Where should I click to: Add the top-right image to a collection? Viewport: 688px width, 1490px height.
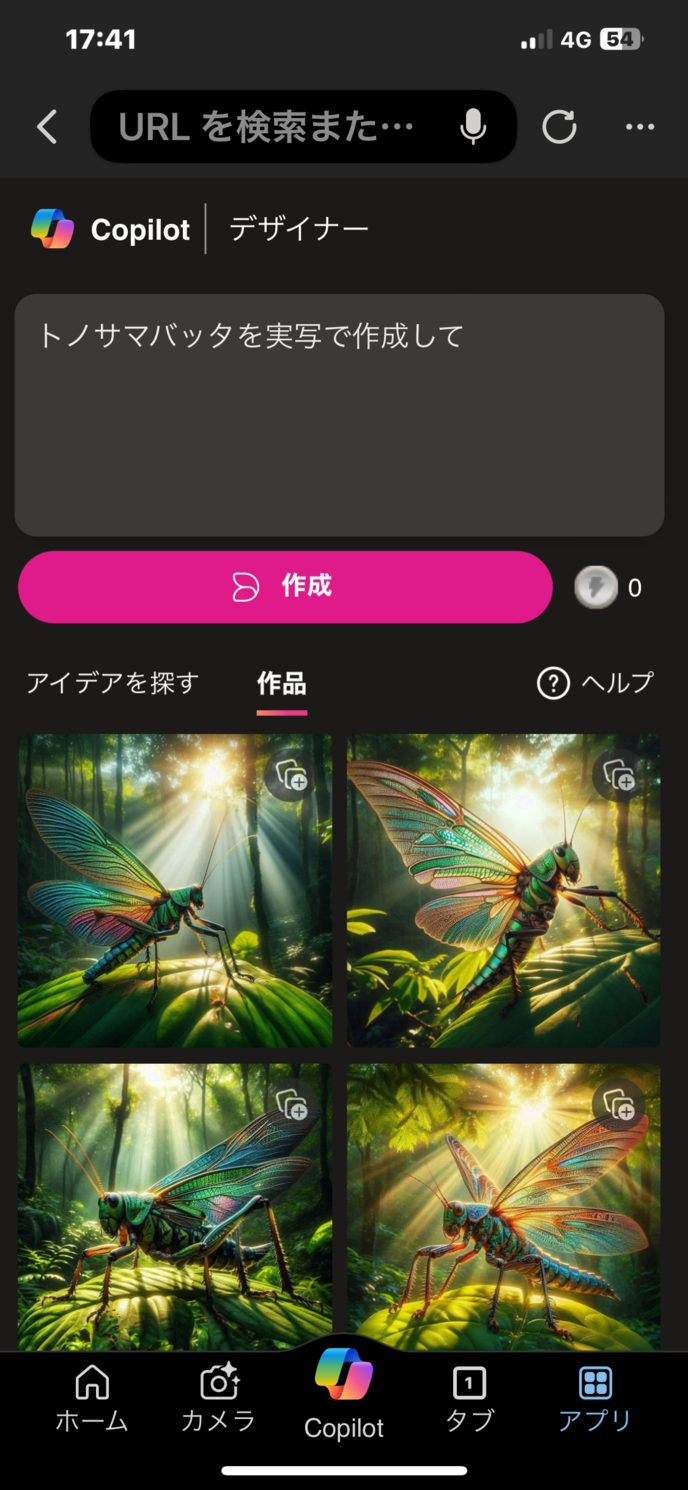pos(618,776)
